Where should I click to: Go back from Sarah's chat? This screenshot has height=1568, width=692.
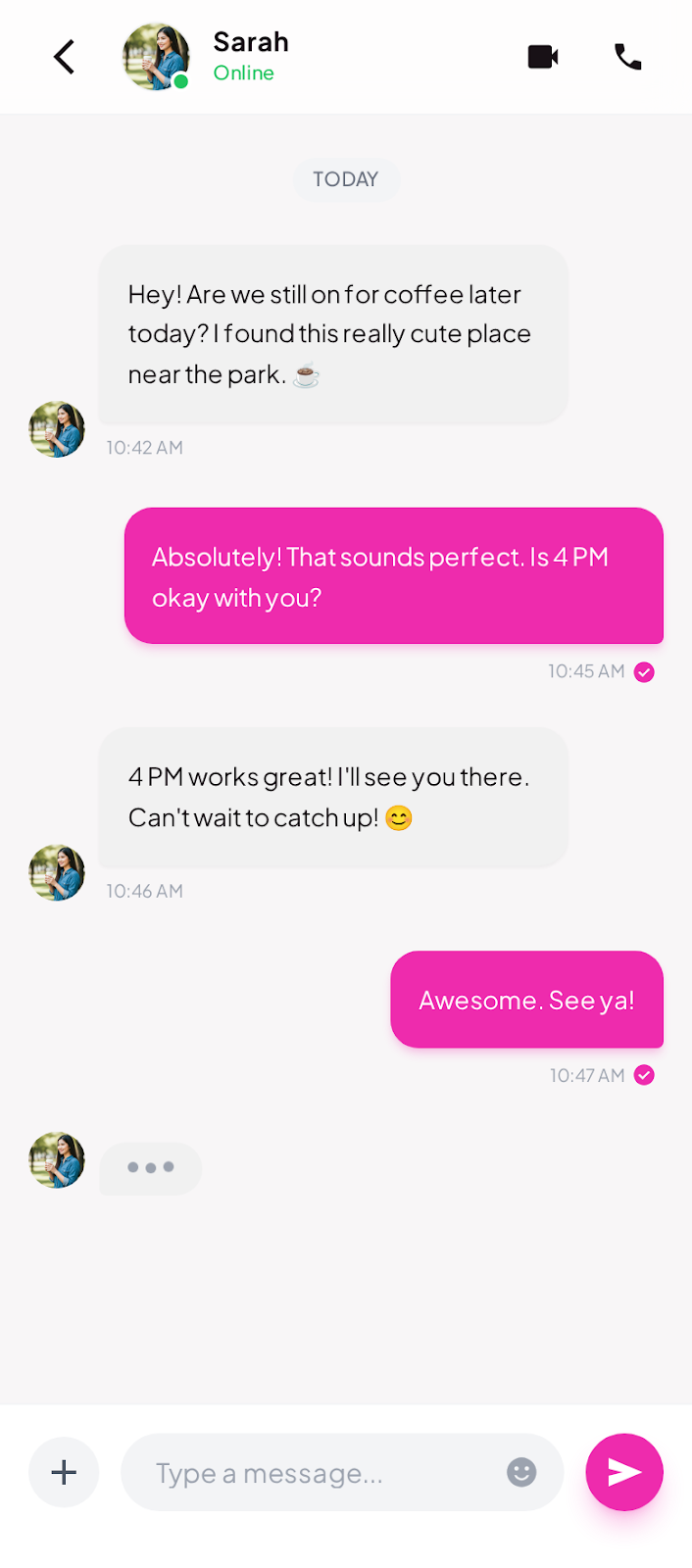pyautogui.click(x=65, y=57)
